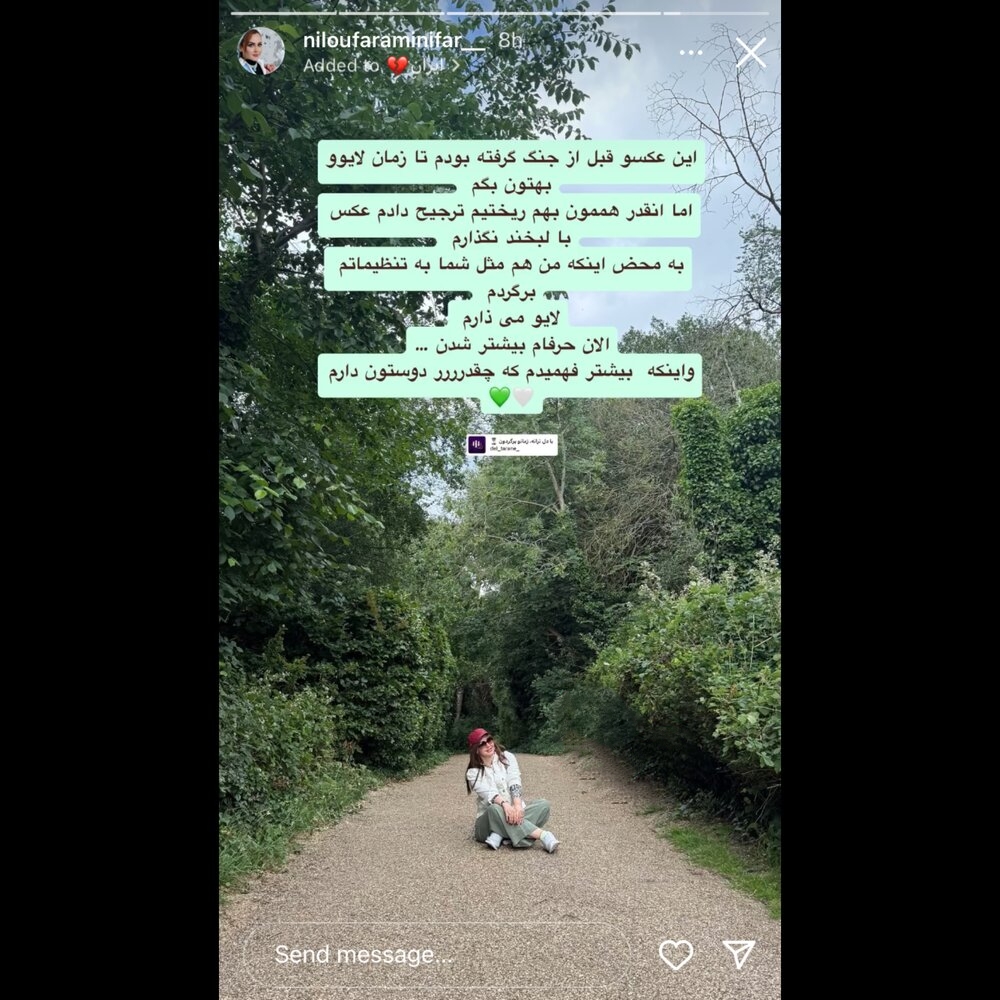
Task: Open niloufaraminifar__ profile picture
Action: click(260, 51)
